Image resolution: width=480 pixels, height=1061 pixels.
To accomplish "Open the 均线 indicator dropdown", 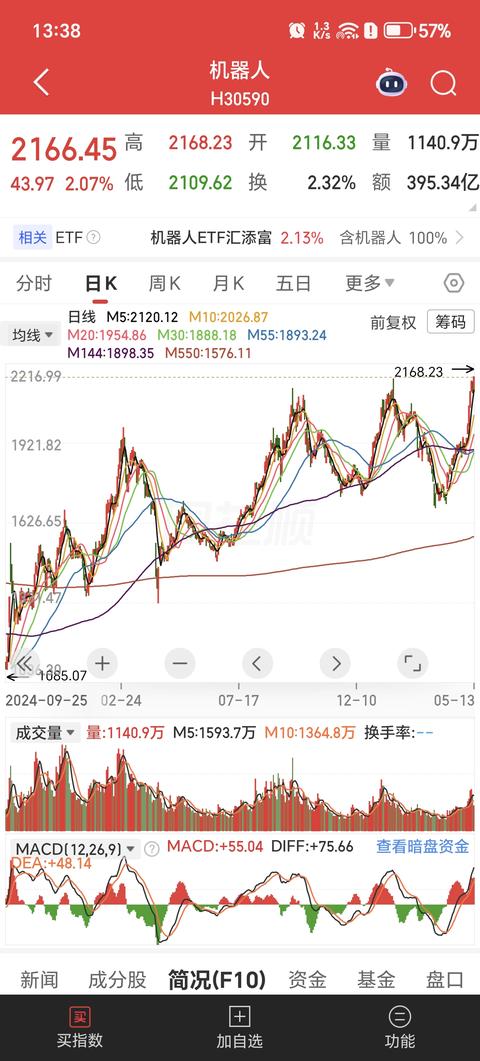I will click(32, 335).
